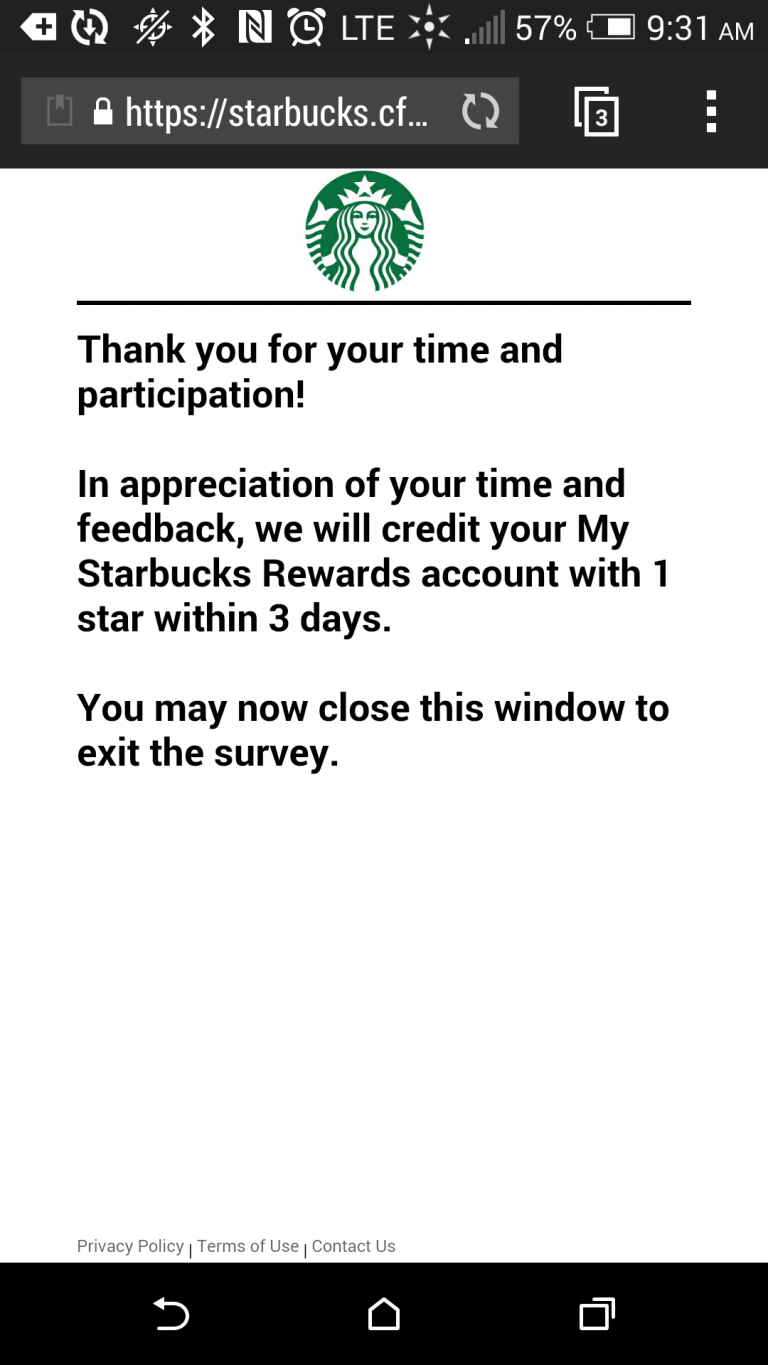Tap the browser URL address bar
Viewport: 768px width, 1365px height.
point(270,111)
